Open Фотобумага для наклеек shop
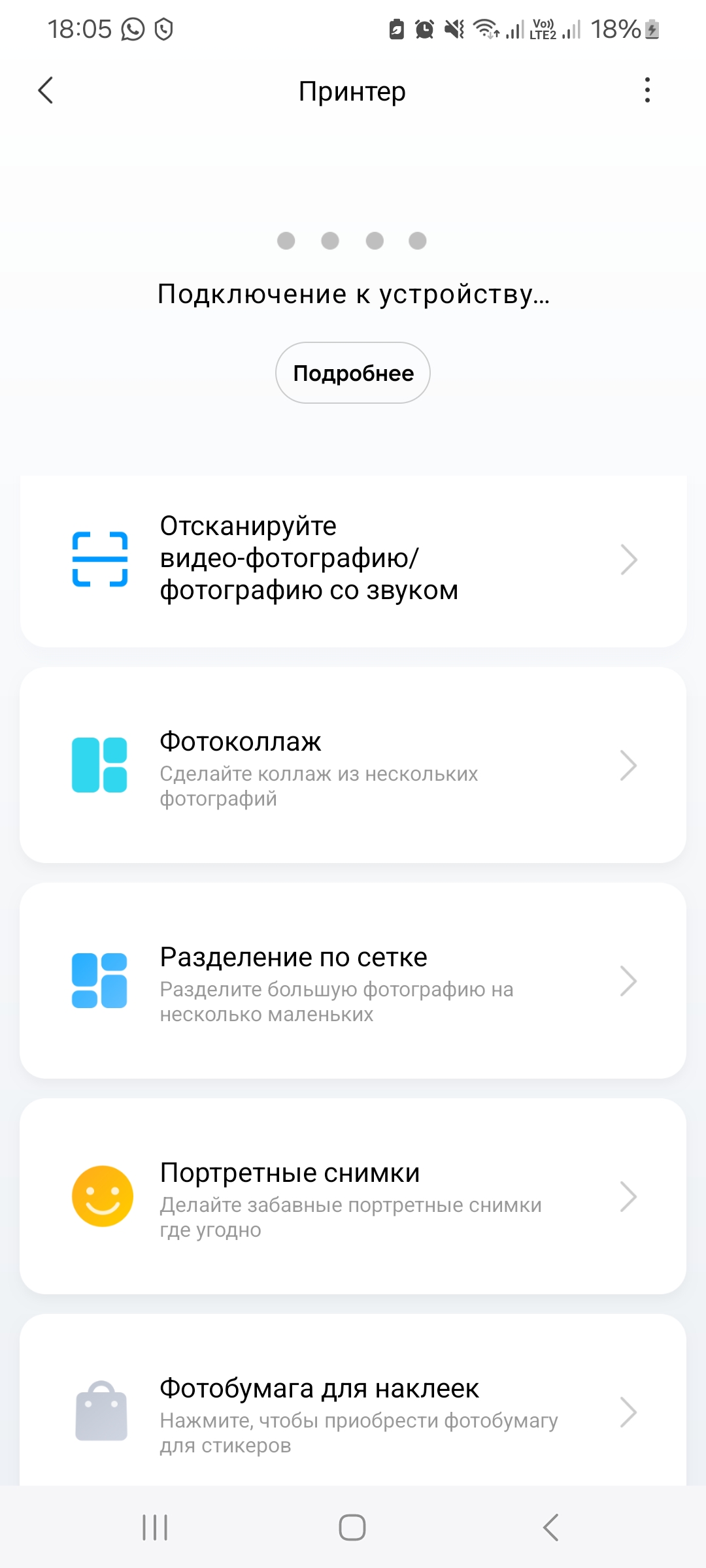The image size is (706, 1568). pyautogui.click(x=353, y=1411)
